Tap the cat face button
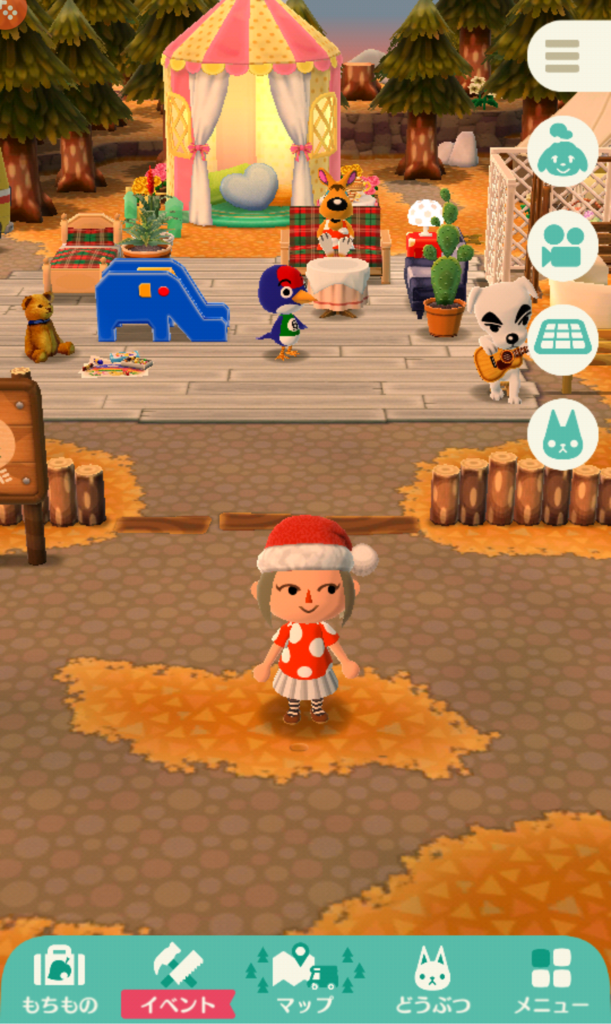This screenshot has height=1024, width=611. [x=562, y=434]
